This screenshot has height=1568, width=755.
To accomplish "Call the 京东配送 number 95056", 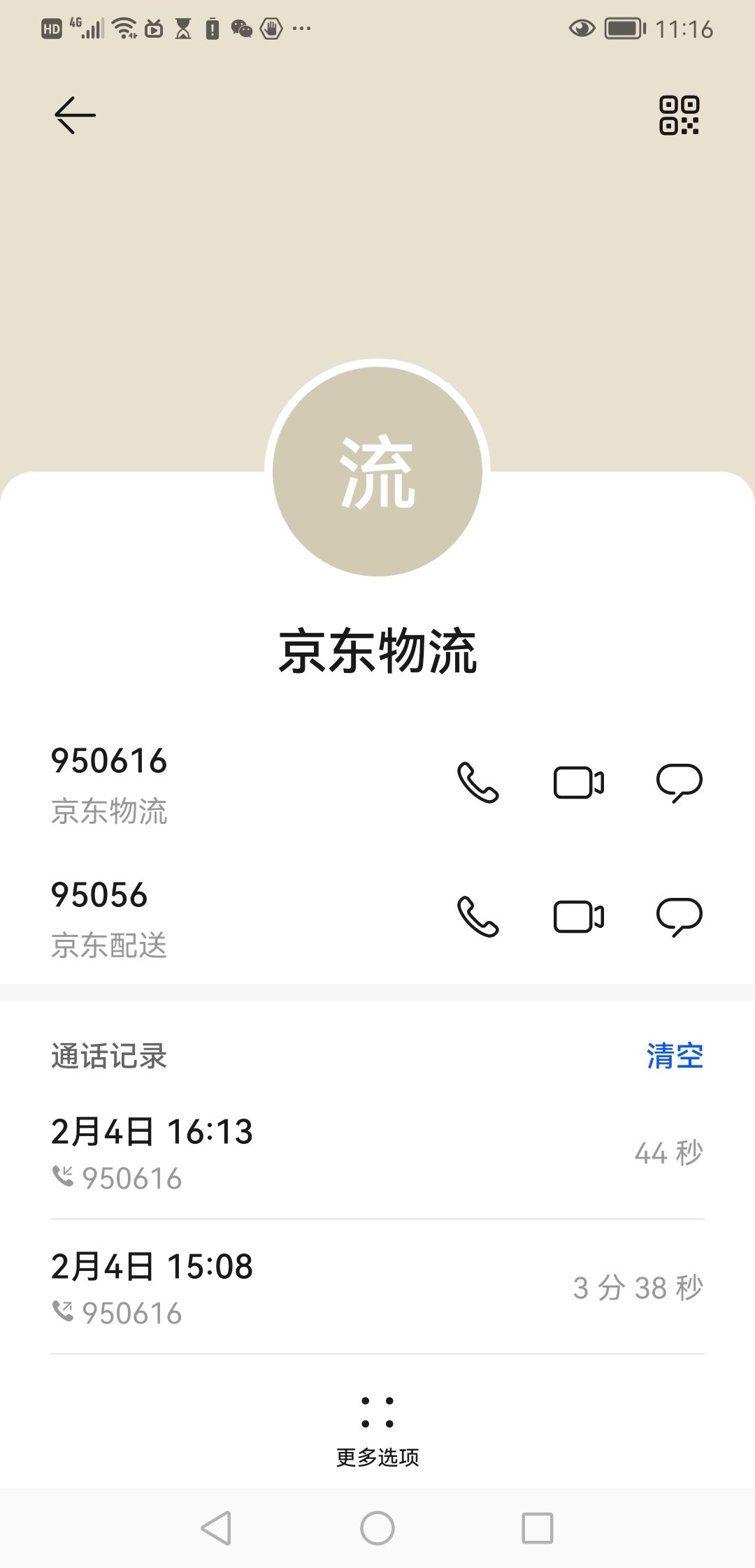I will 478,916.
